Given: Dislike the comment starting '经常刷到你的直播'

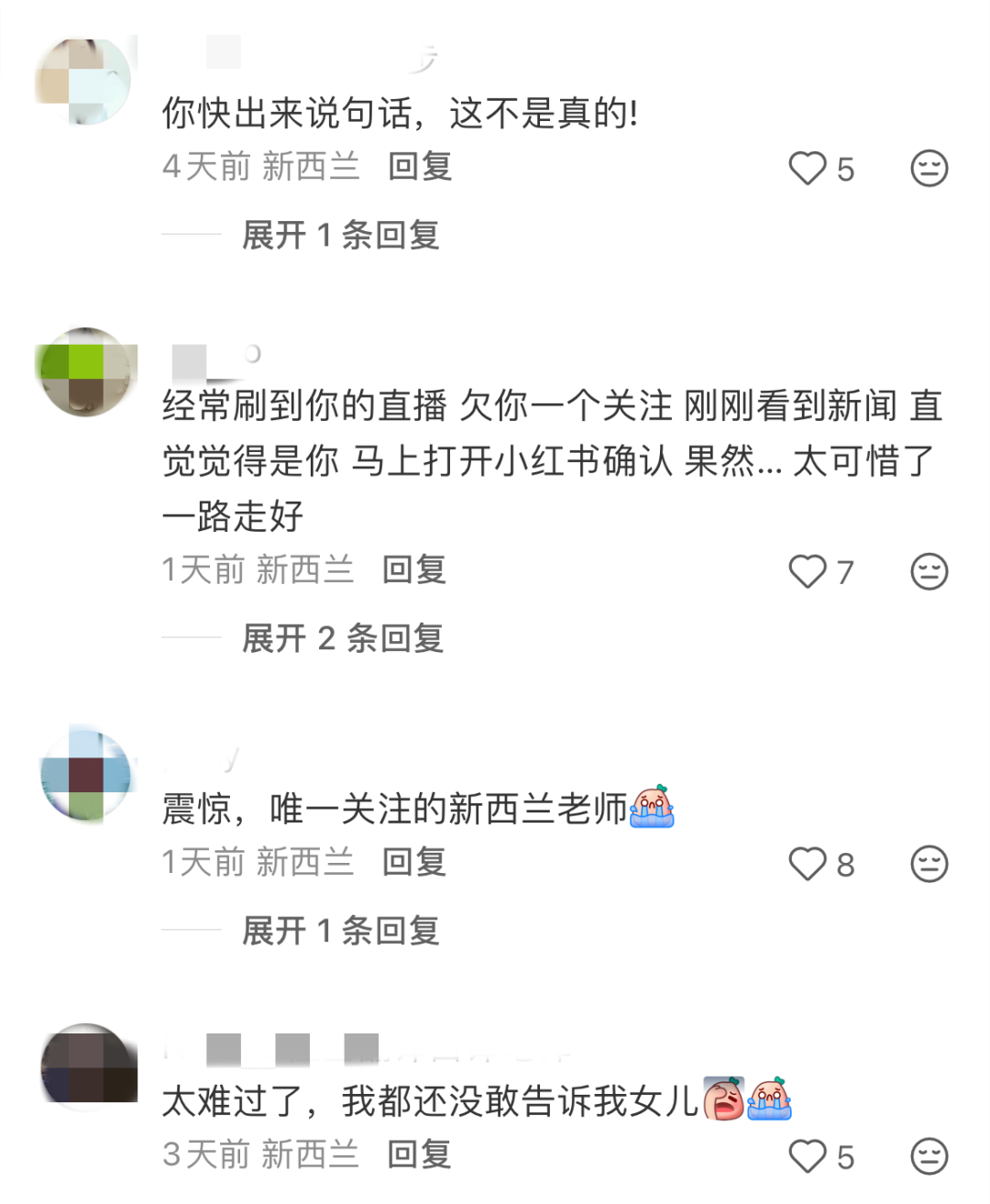Looking at the screenshot, I should pyautogui.click(x=929, y=572).
